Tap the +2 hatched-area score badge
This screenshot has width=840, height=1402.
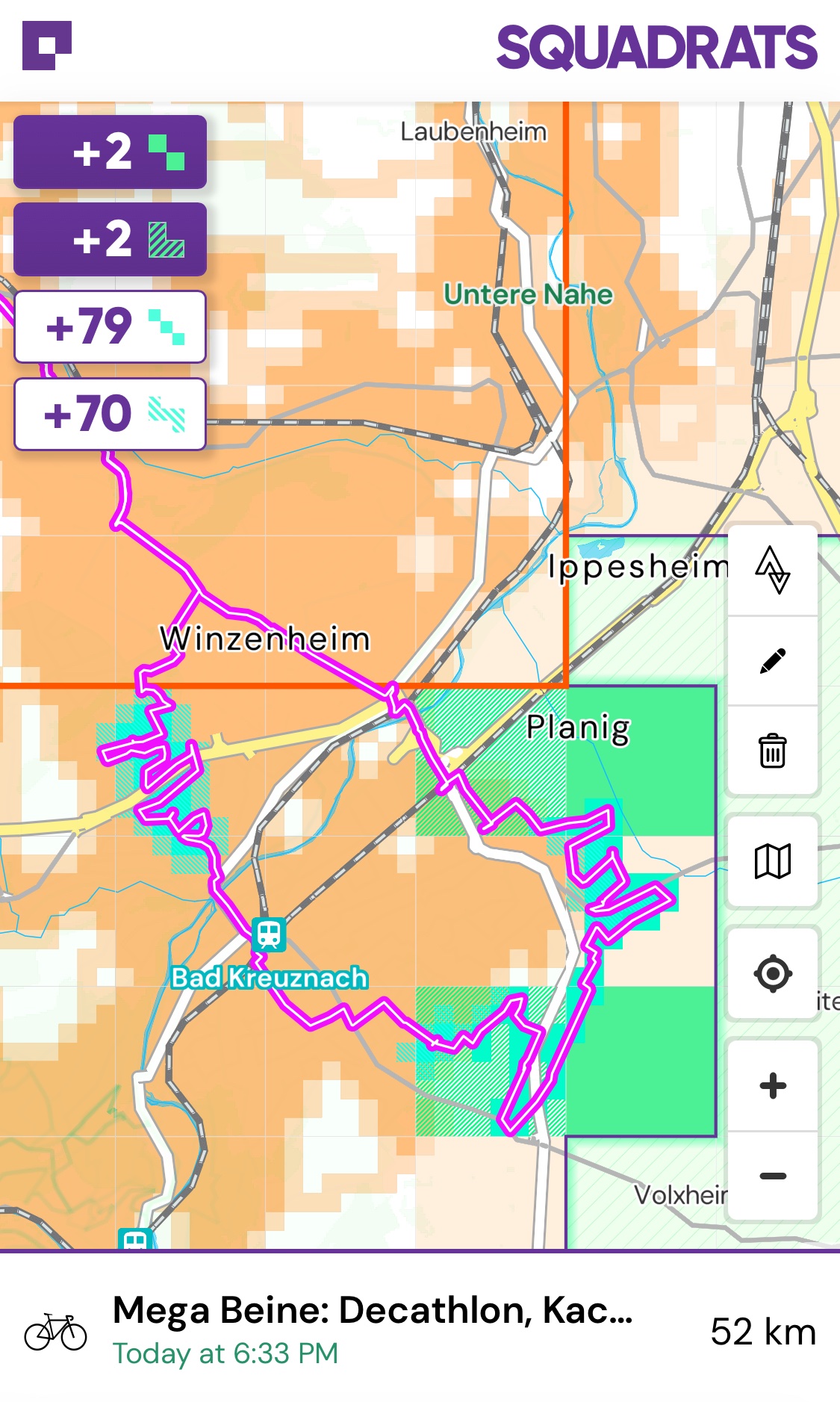[110, 239]
